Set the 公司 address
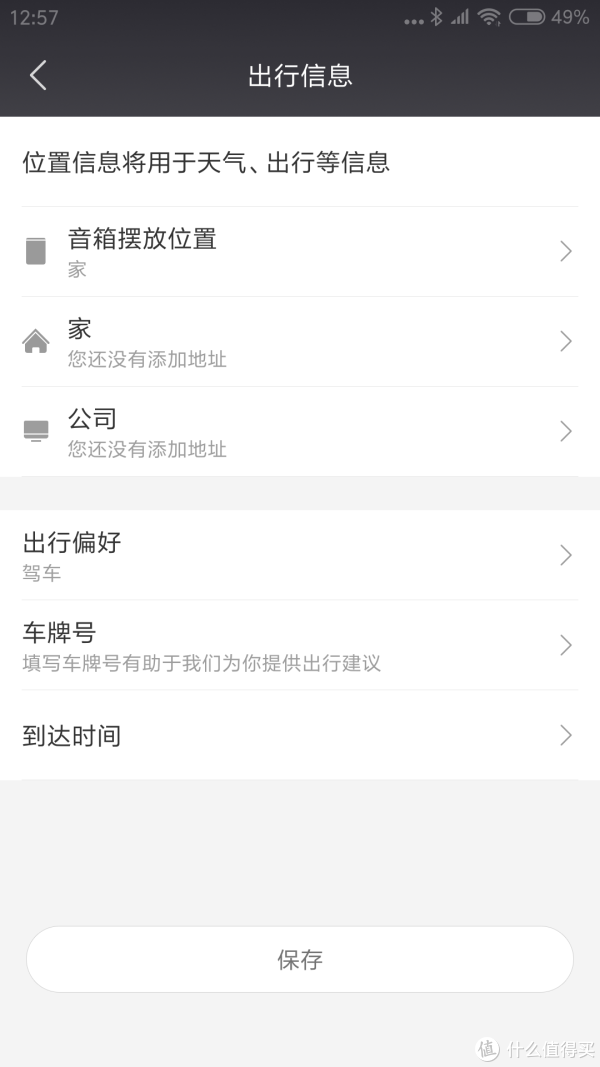This screenshot has width=600, height=1067. [300, 431]
